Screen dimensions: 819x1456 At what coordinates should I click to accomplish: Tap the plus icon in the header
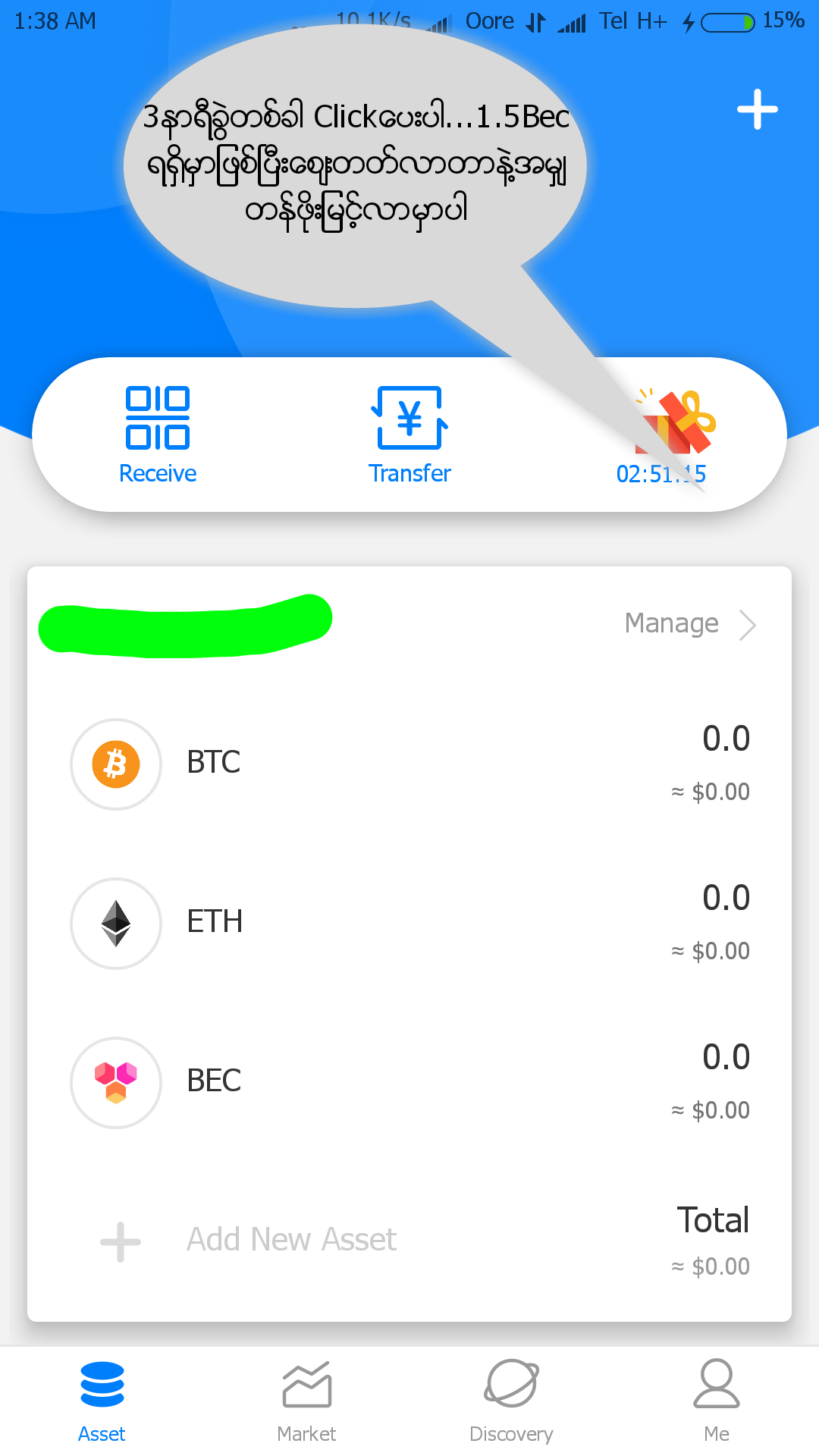pyautogui.click(x=757, y=110)
